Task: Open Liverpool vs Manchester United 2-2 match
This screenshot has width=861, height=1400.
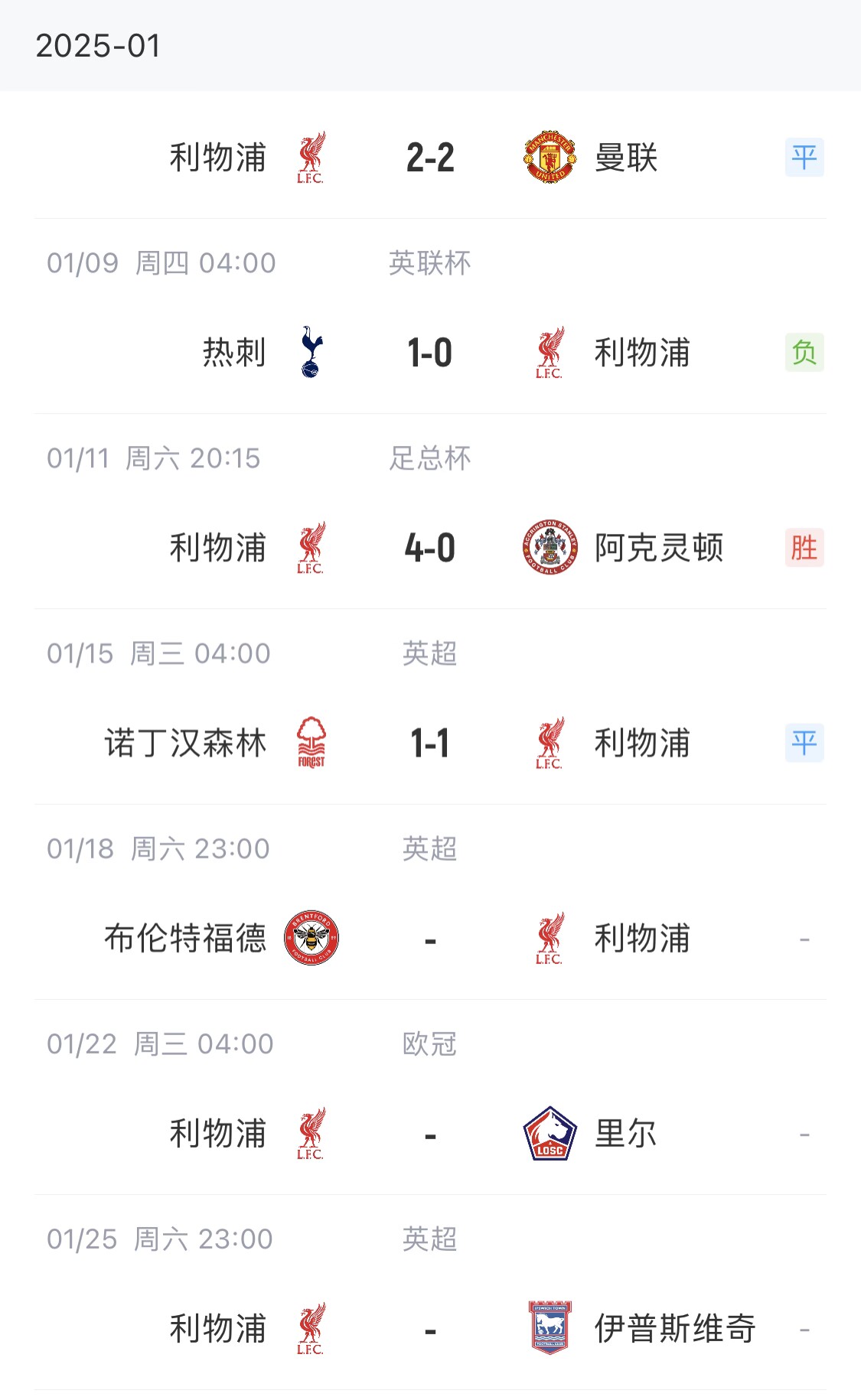Action: pyautogui.click(x=430, y=158)
